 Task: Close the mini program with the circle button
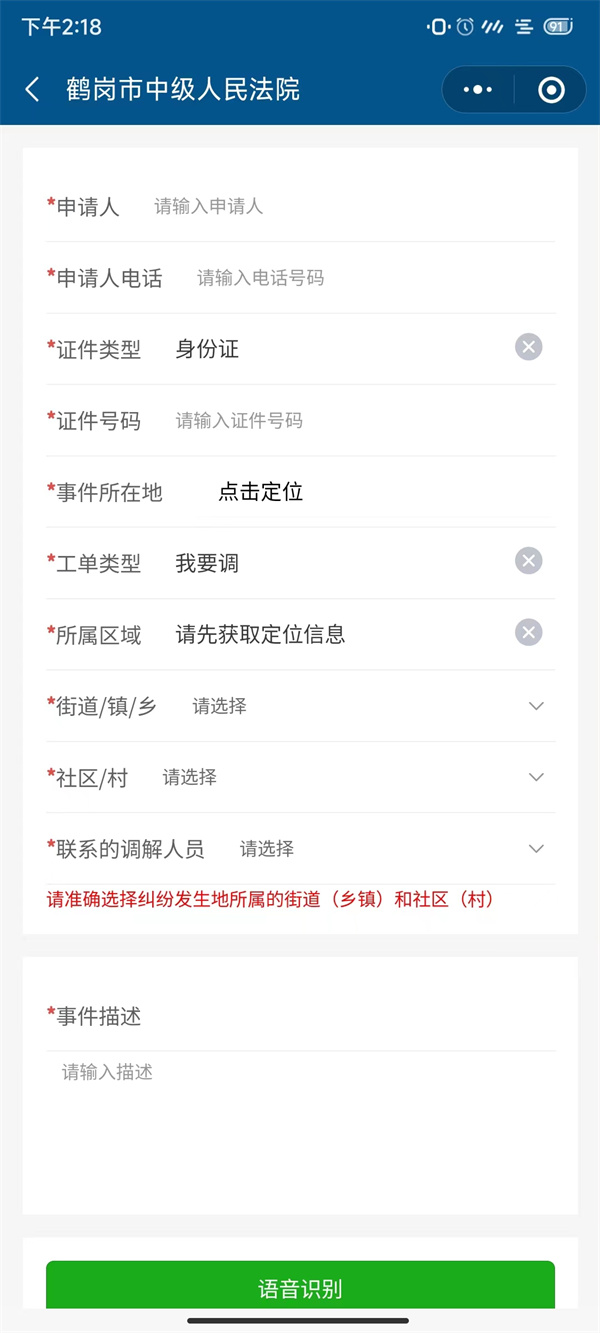[551, 90]
